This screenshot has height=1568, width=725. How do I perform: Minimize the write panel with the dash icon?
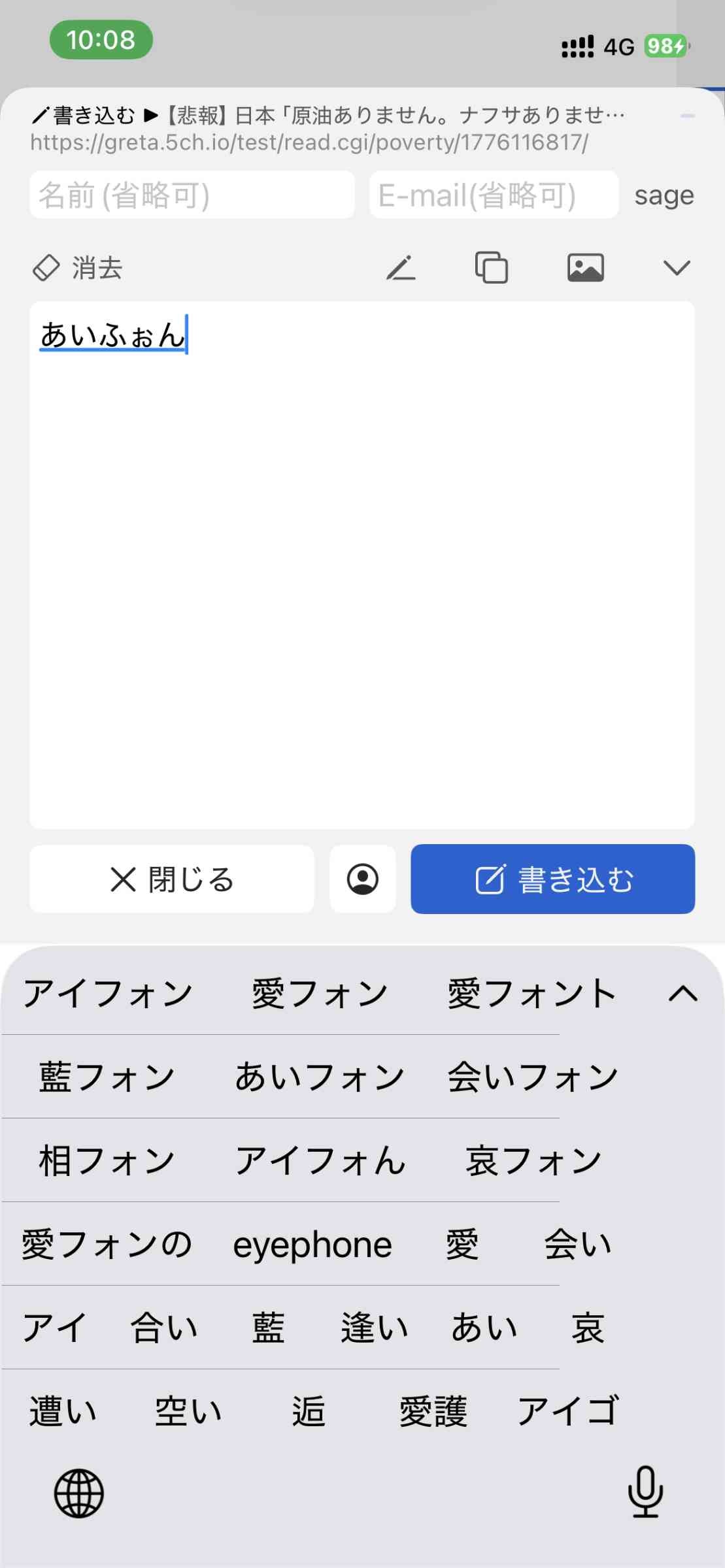tap(687, 116)
